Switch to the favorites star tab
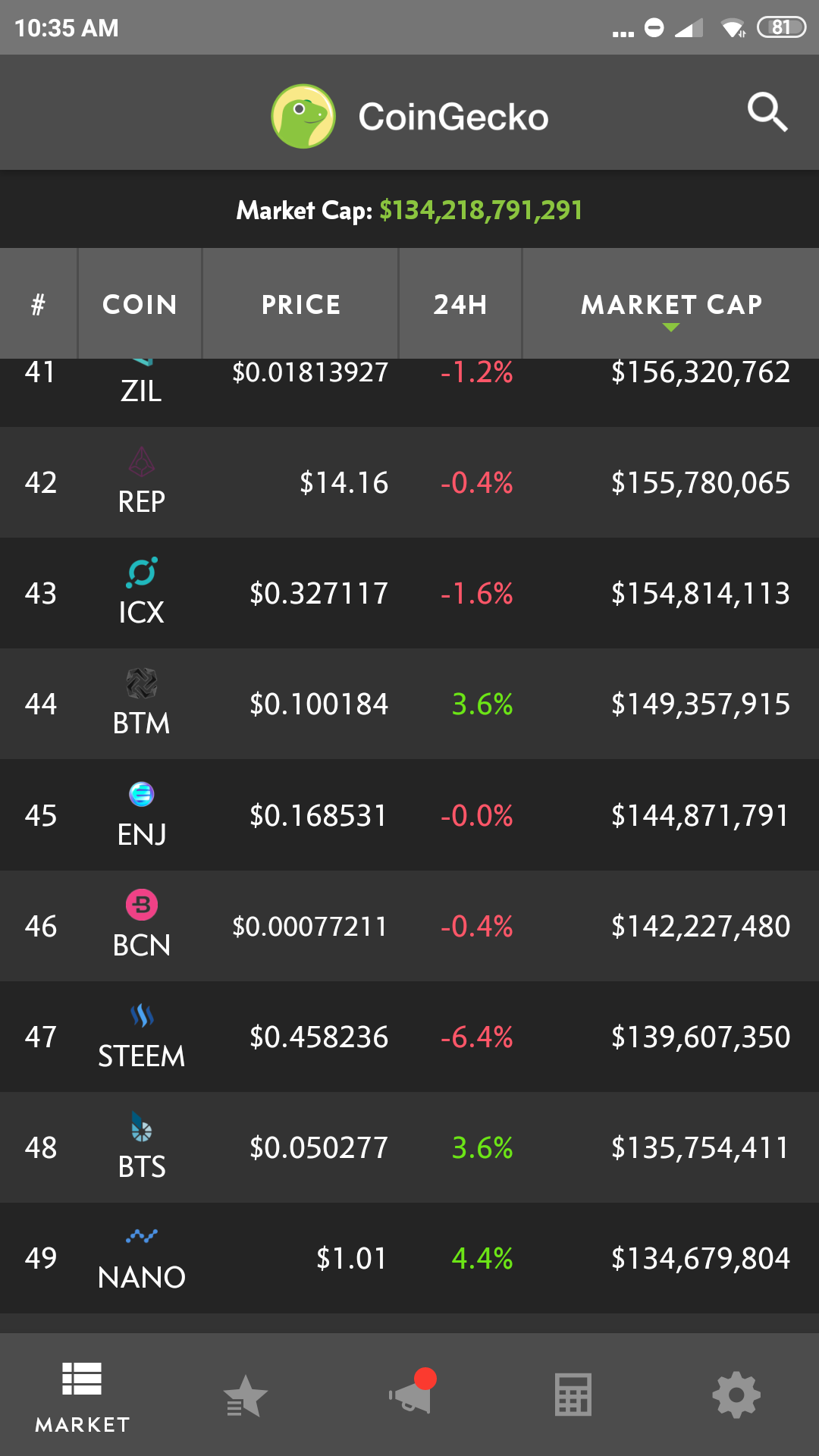819x1456 pixels. point(246,1395)
